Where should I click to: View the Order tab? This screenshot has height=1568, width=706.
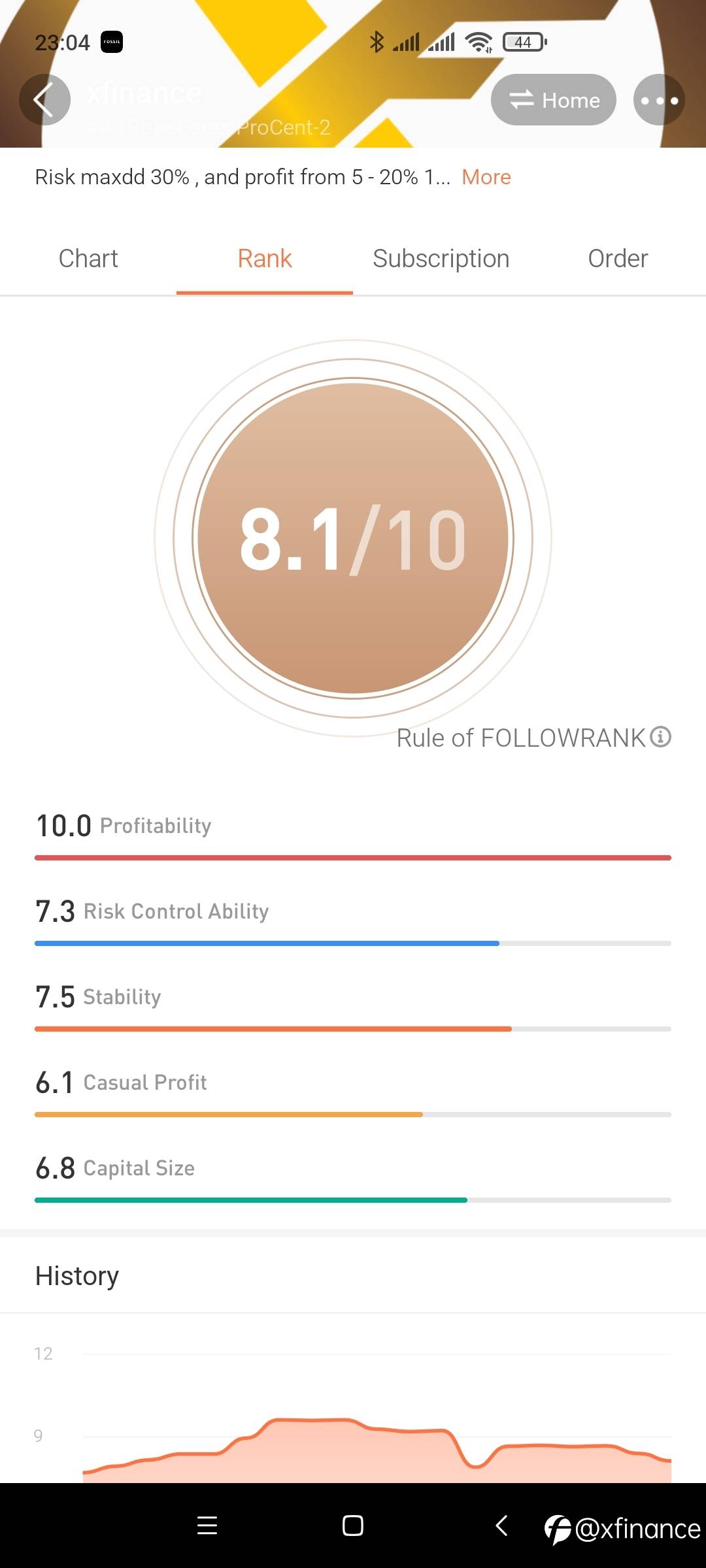618,259
